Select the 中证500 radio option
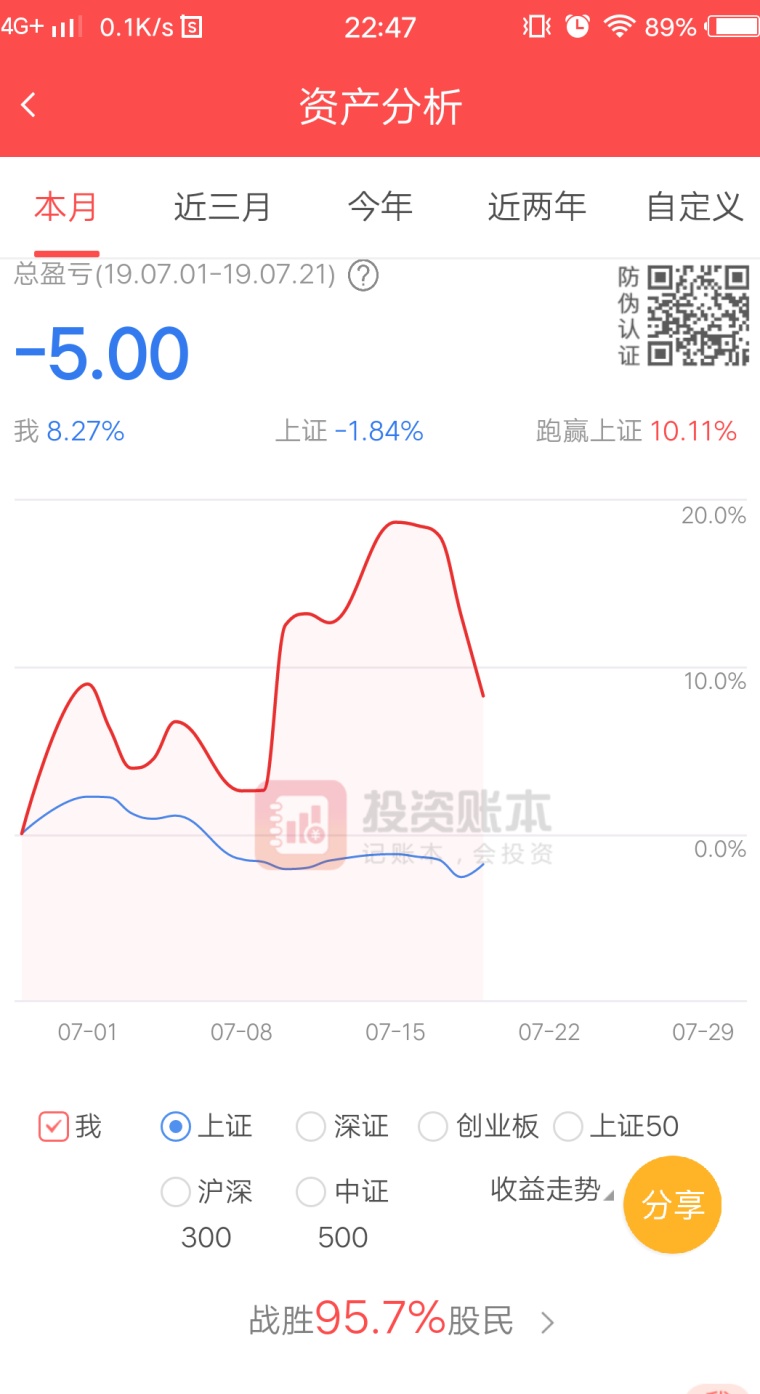This screenshot has height=1394, width=760. click(x=312, y=1192)
